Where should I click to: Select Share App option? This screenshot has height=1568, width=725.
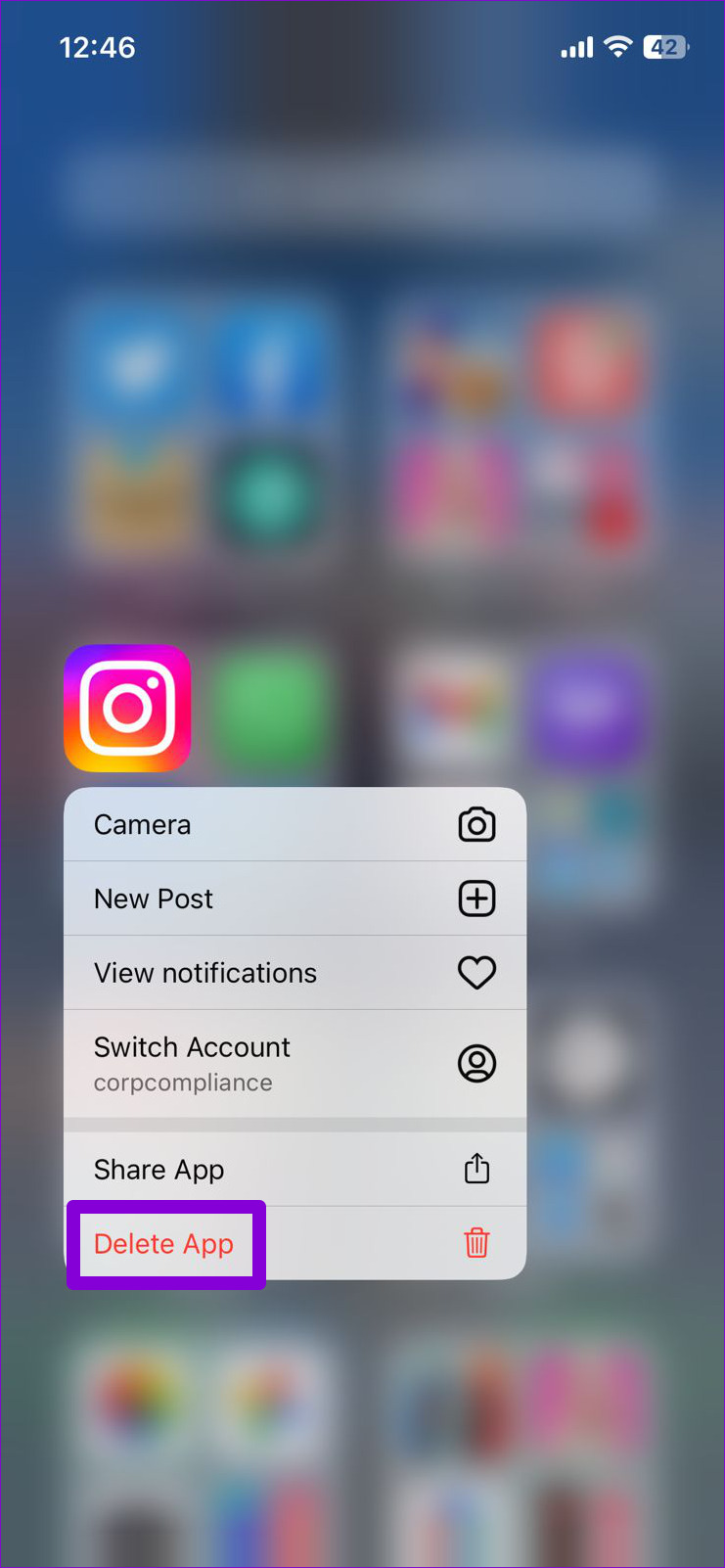[x=294, y=1170]
